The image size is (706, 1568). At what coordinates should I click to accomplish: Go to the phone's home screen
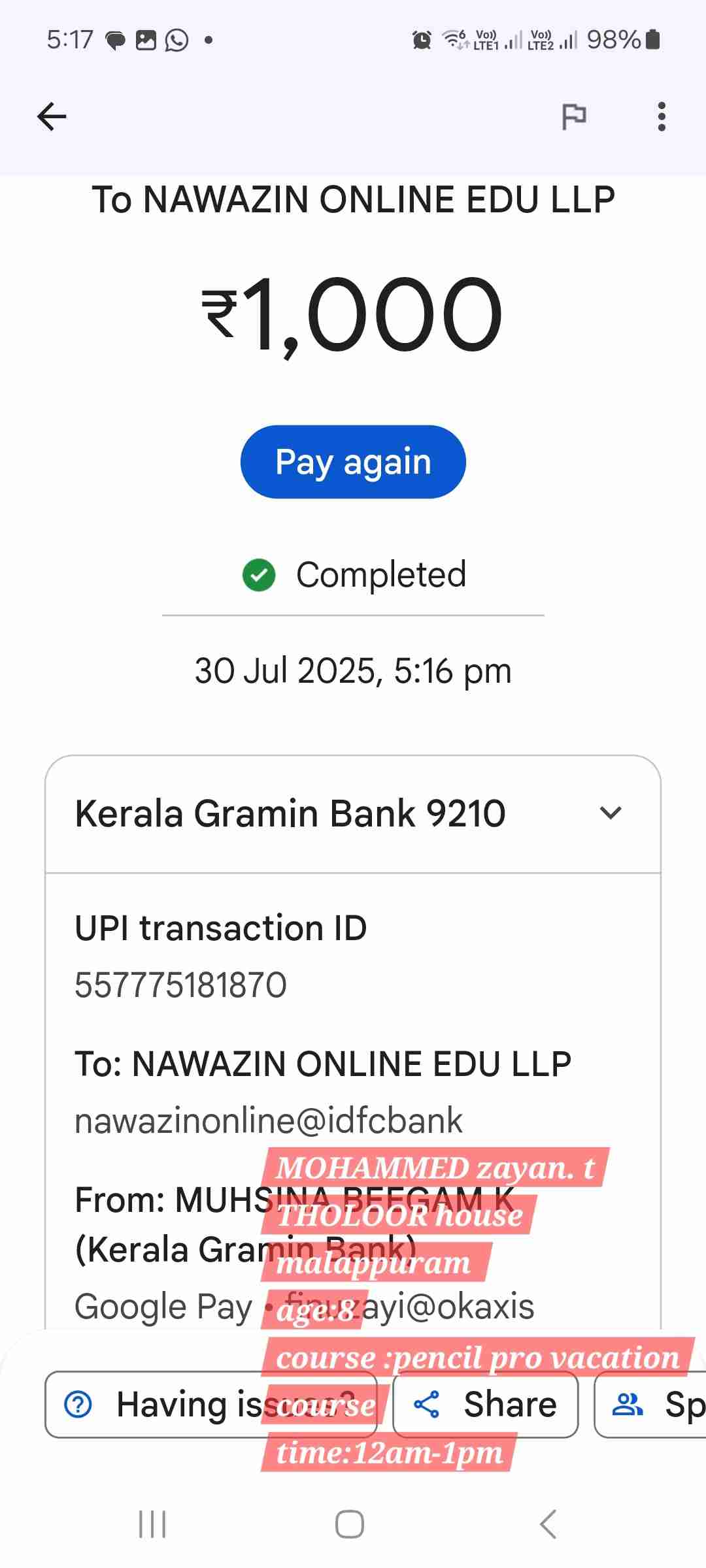click(350, 1524)
